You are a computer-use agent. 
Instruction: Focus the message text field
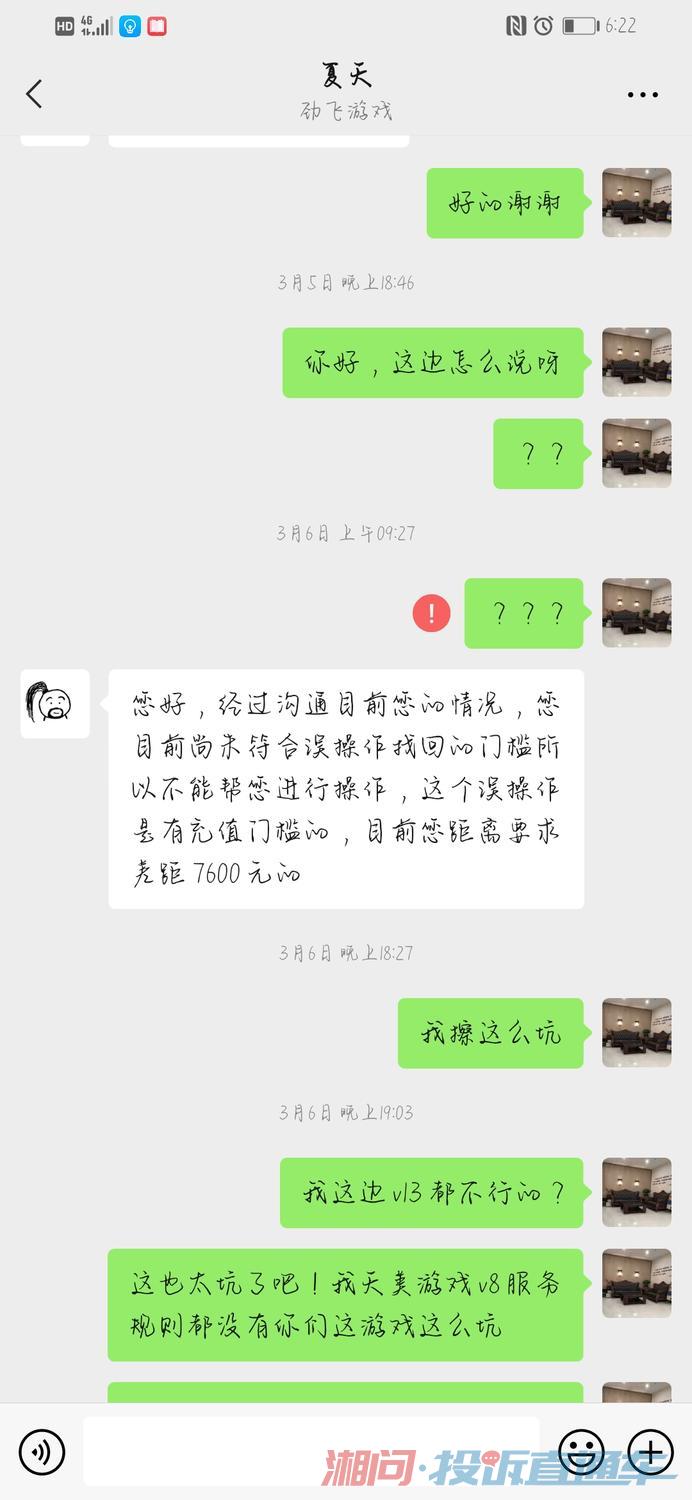click(x=310, y=1450)
